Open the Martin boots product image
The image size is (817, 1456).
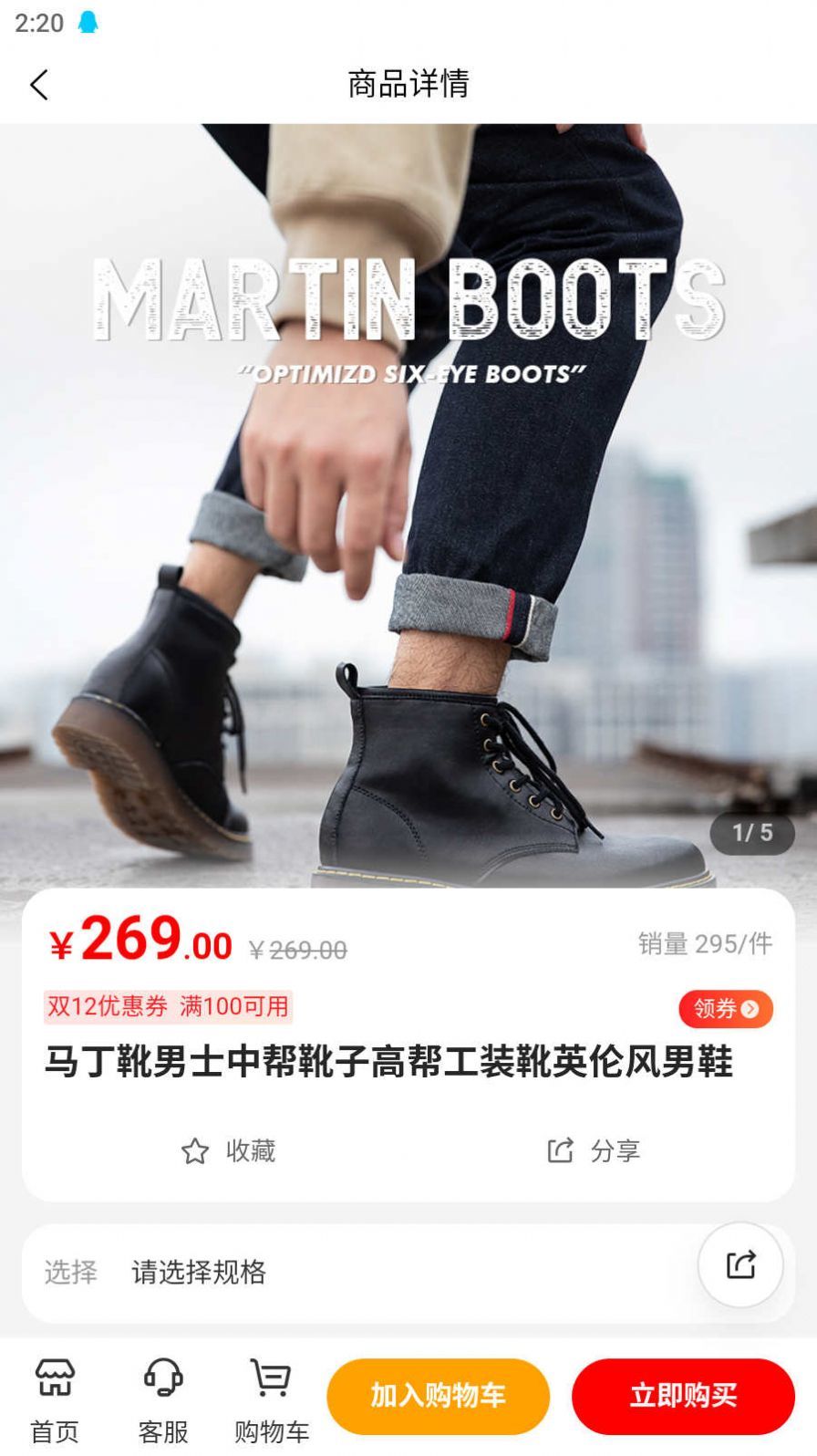coord(408,506)
